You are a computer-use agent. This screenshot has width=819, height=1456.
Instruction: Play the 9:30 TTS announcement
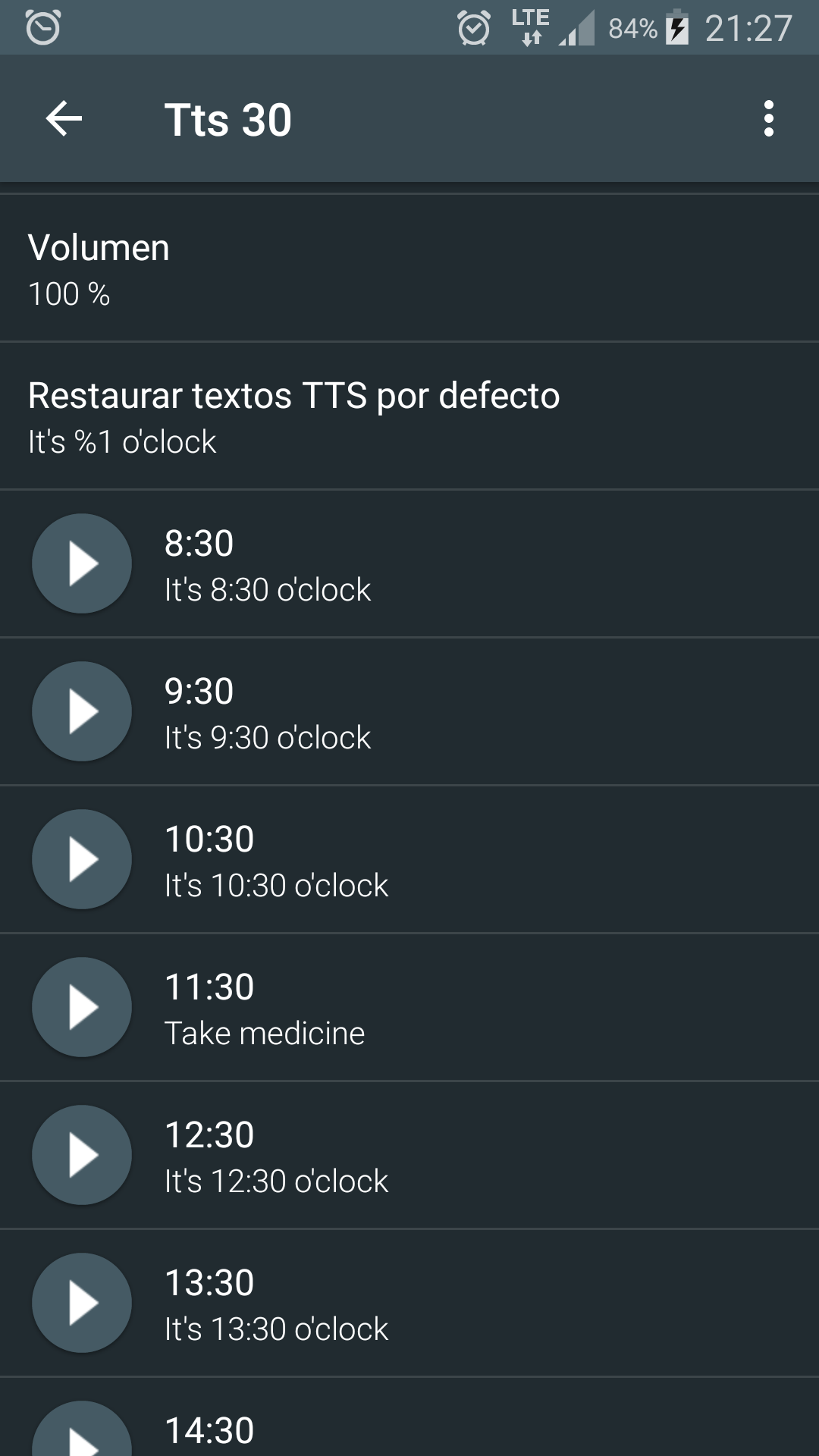point(82,711)
